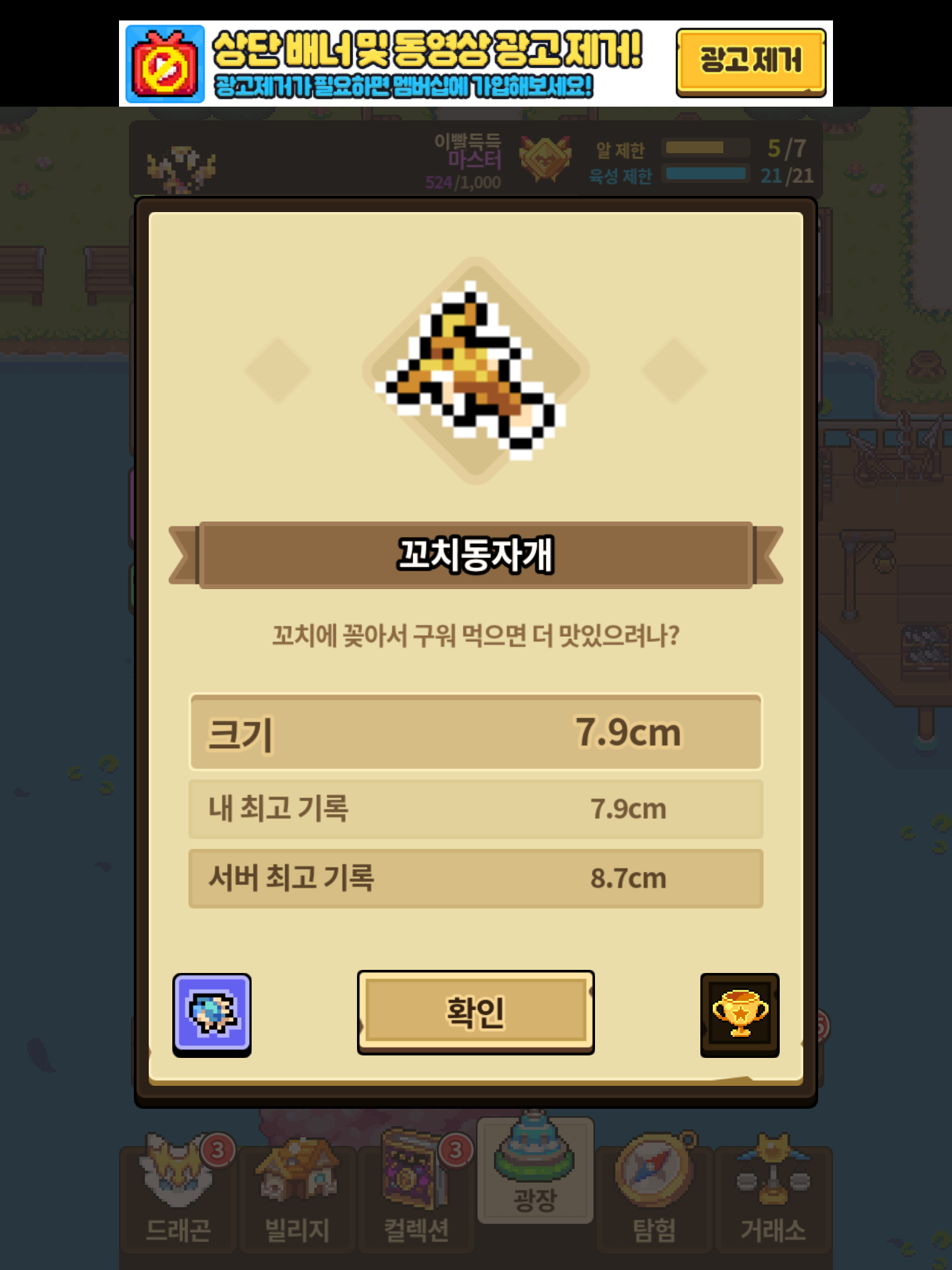Open the trophy ranking icon
This screenshot has height=1270, width=952.
(x=739, y=1014)
